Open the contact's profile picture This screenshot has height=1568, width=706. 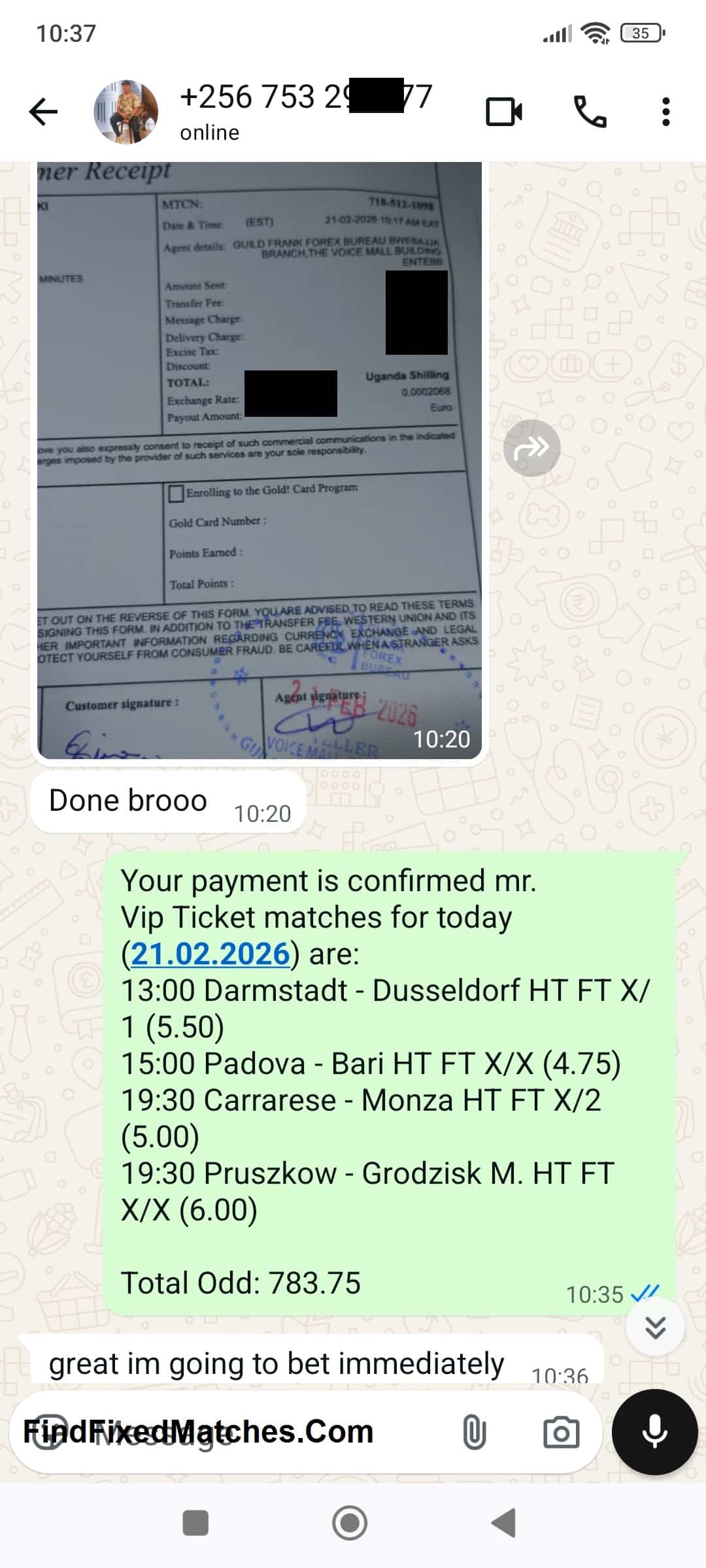pyautogui.click(x=126, y=112)
